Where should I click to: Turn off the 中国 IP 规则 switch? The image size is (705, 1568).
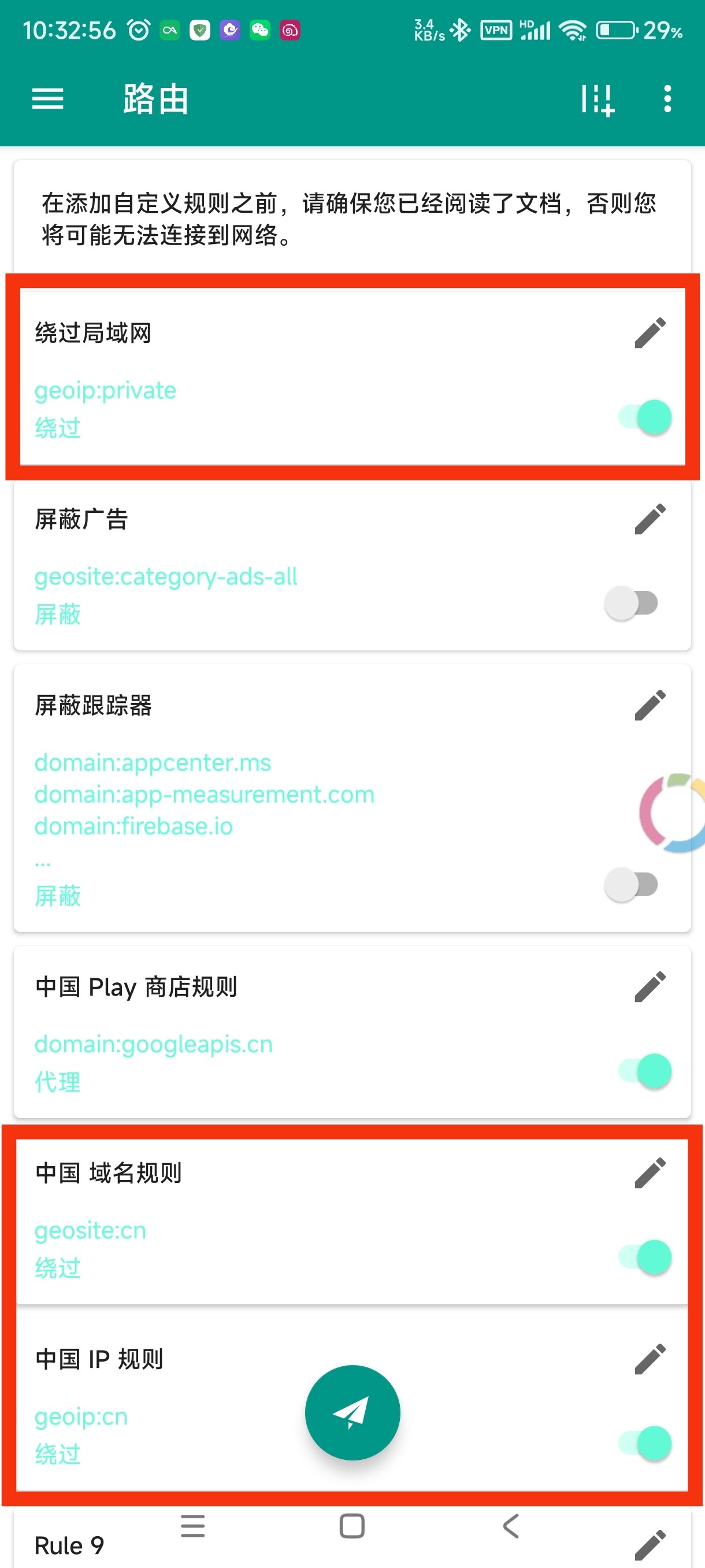click(x=646, y=1443)
